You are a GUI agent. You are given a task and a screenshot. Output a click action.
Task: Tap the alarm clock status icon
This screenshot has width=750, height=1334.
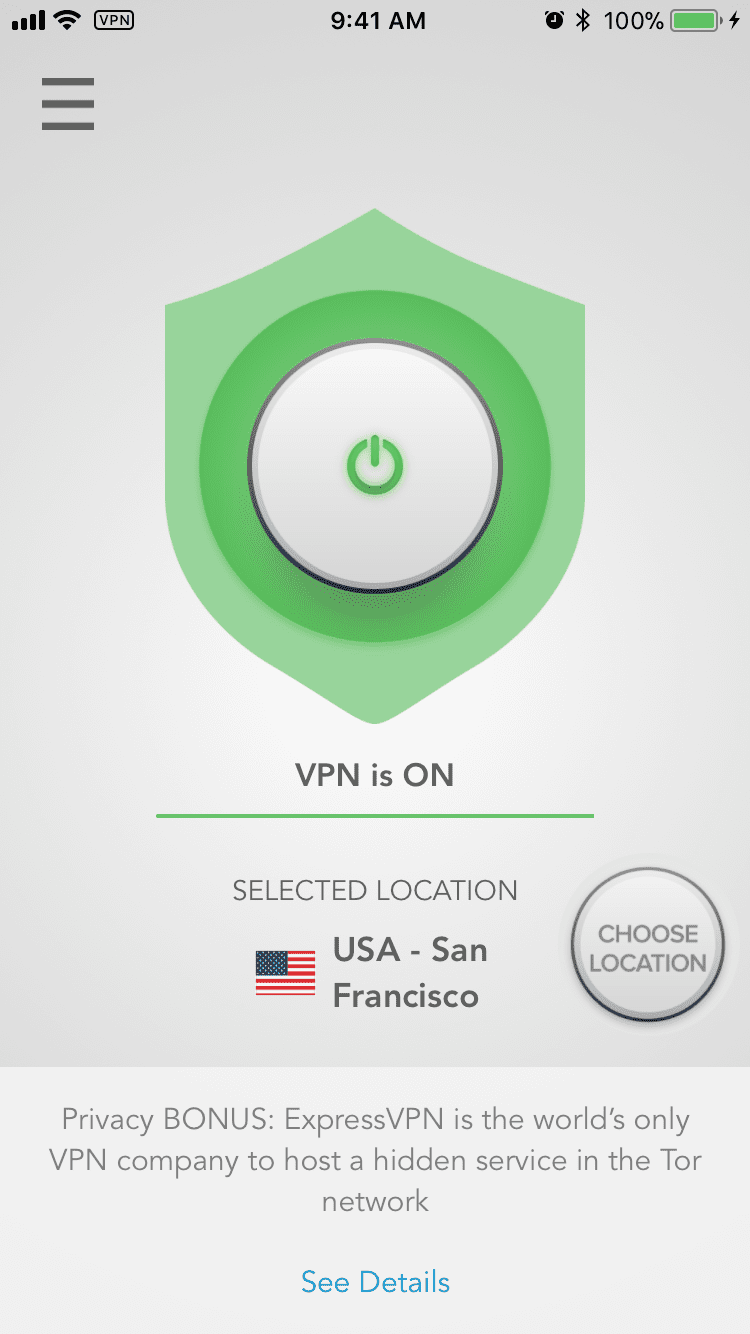click(x=552, y=19)
